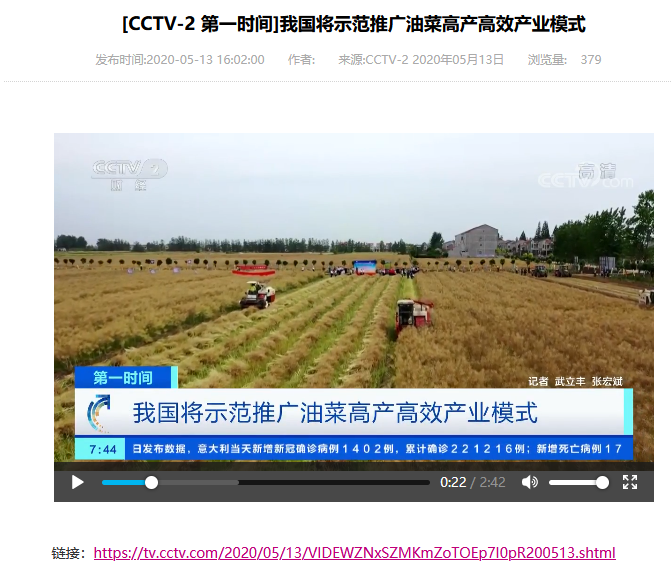Play the CCTV-2 rapeseed video

(x=77, y=482)
